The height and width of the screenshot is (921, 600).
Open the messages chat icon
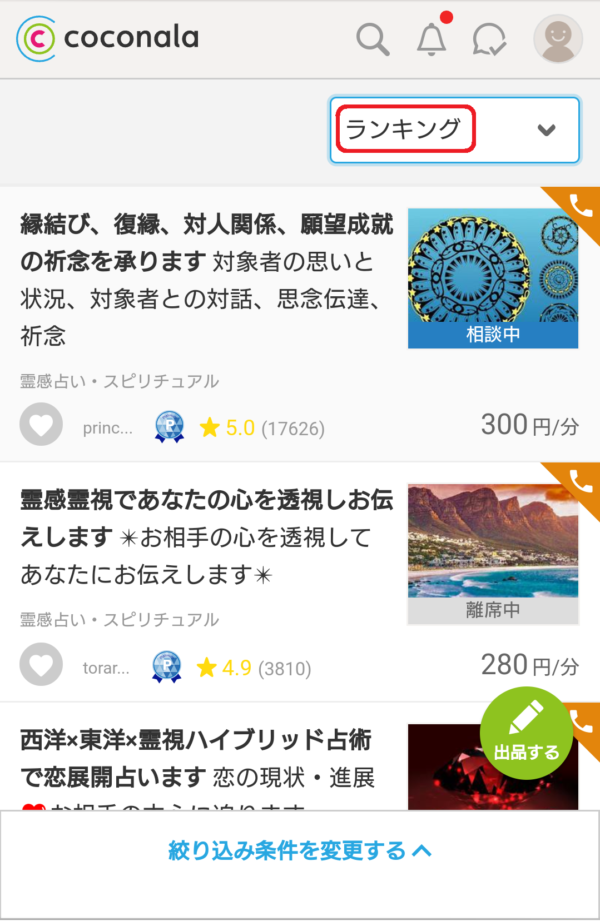[x=489, y=40]
